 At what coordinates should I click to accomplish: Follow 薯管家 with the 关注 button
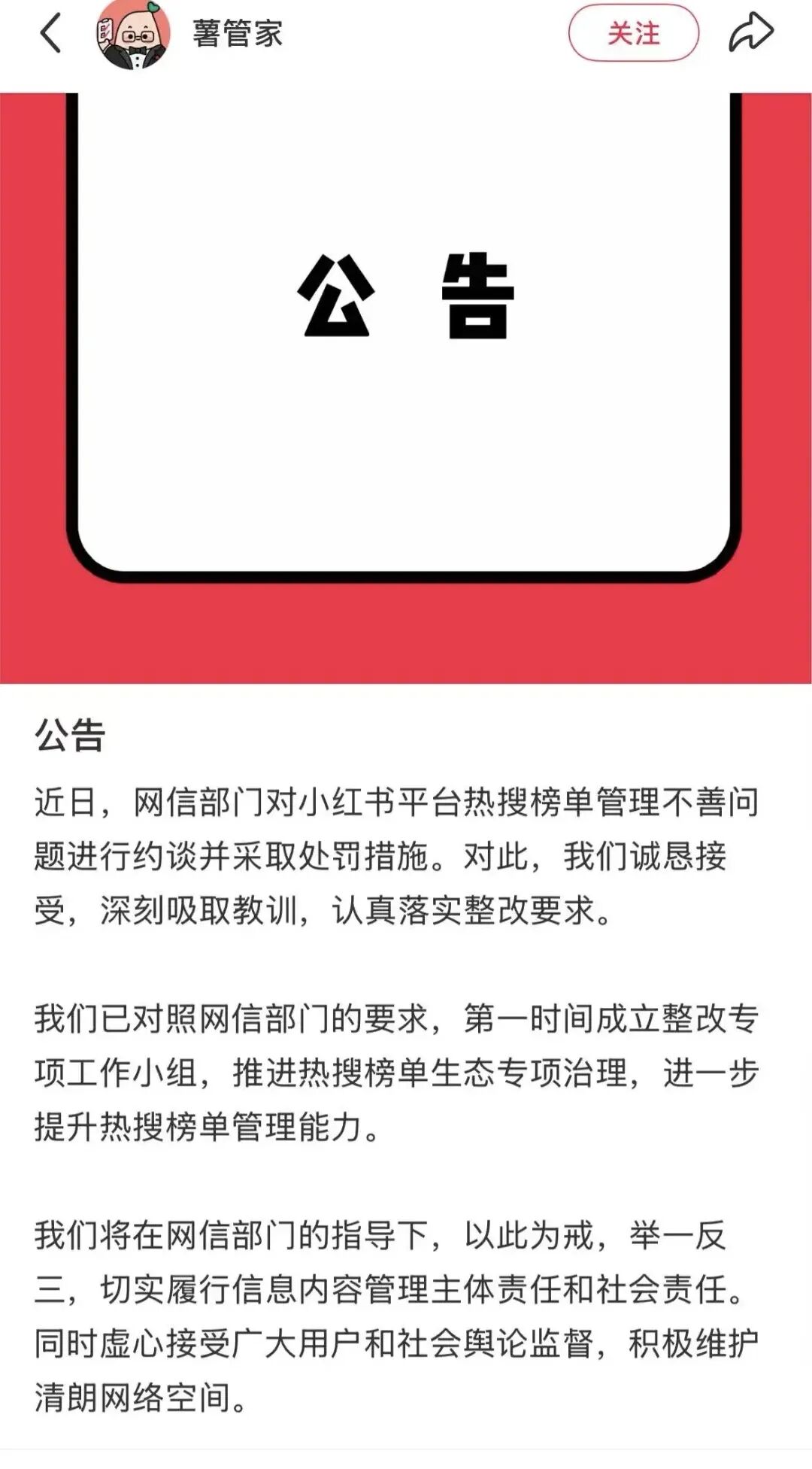[633, 34]
